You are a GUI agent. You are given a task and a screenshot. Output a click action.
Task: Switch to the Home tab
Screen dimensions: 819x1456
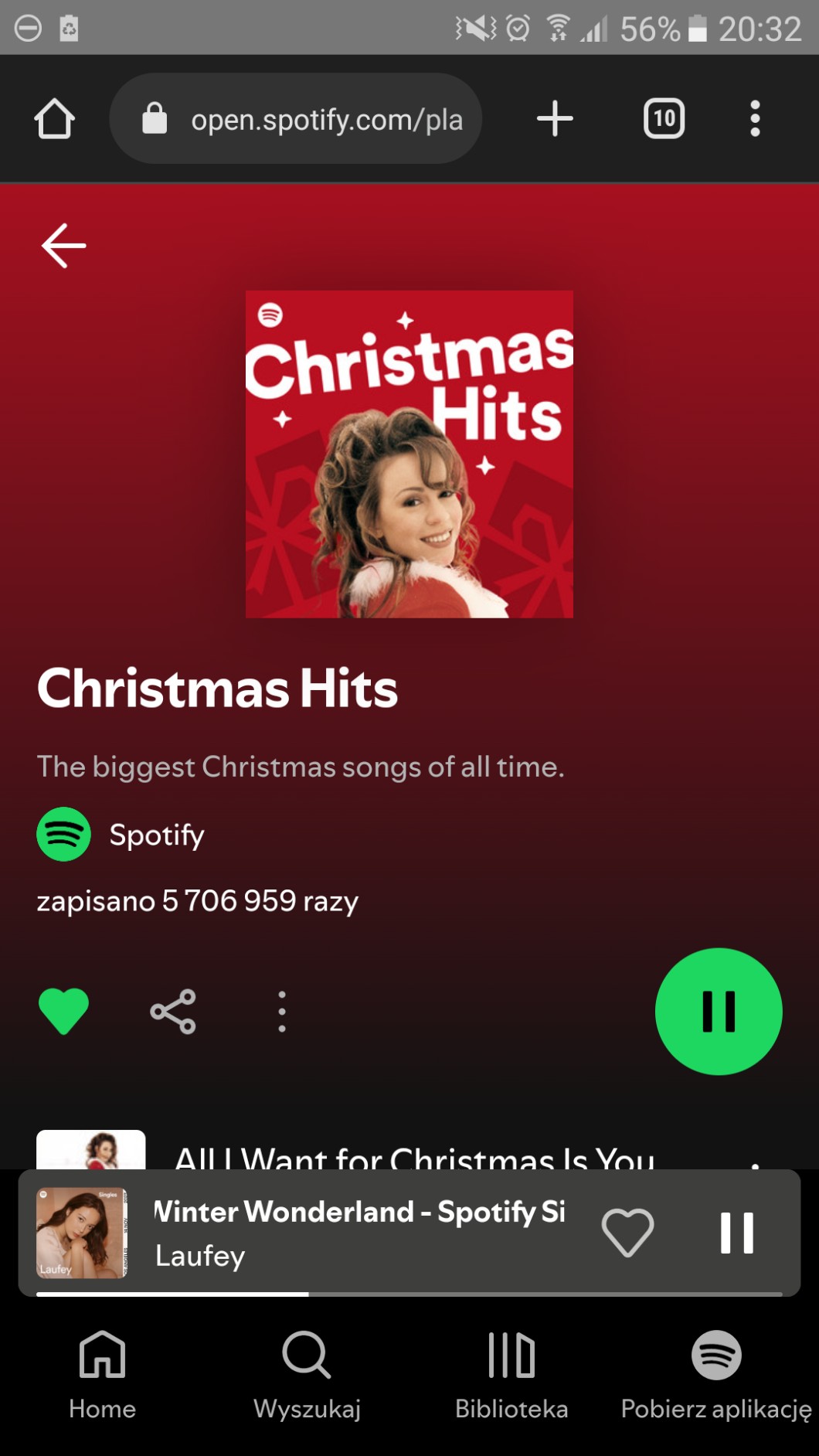(102, 1376)
